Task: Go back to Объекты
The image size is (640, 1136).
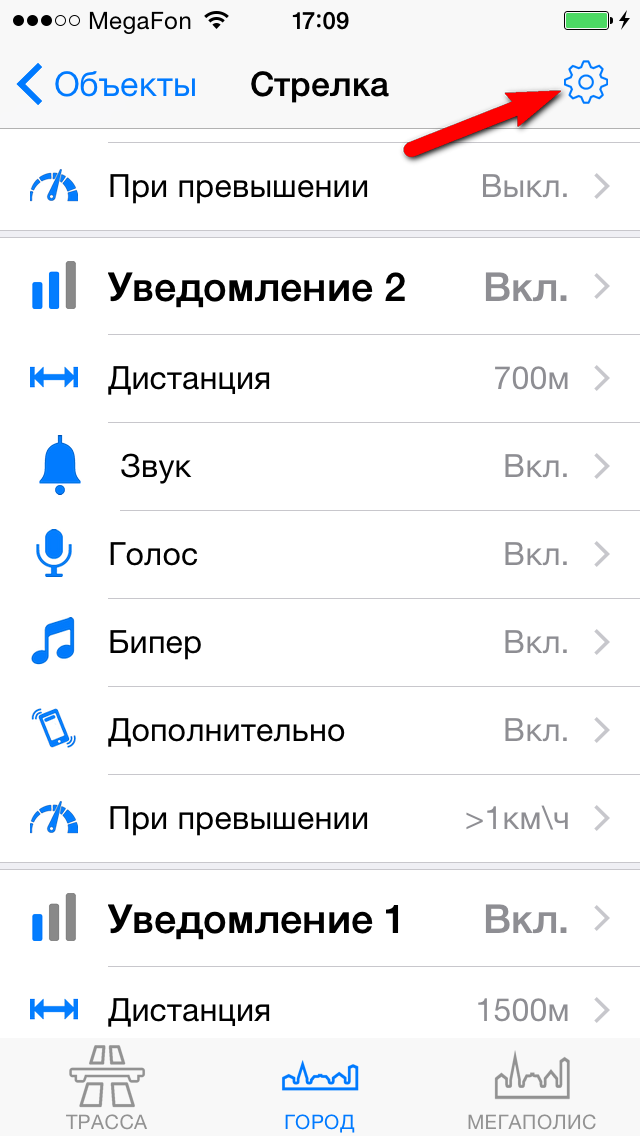Action: [108, 85]
